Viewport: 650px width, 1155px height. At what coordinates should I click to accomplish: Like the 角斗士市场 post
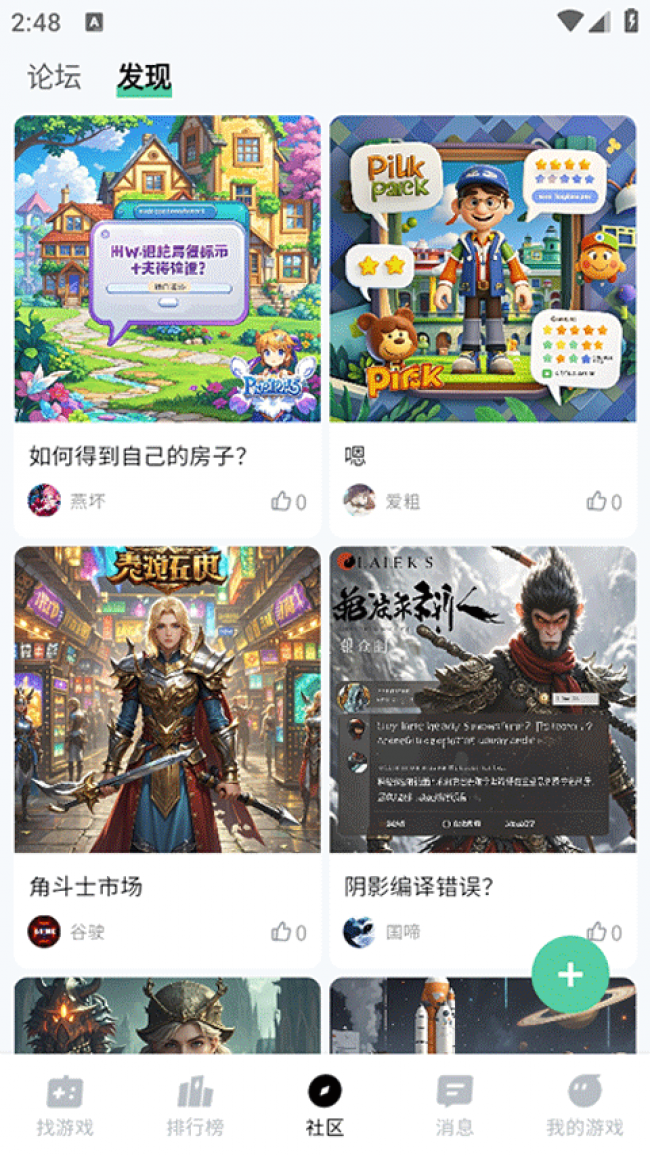(282, 932)
